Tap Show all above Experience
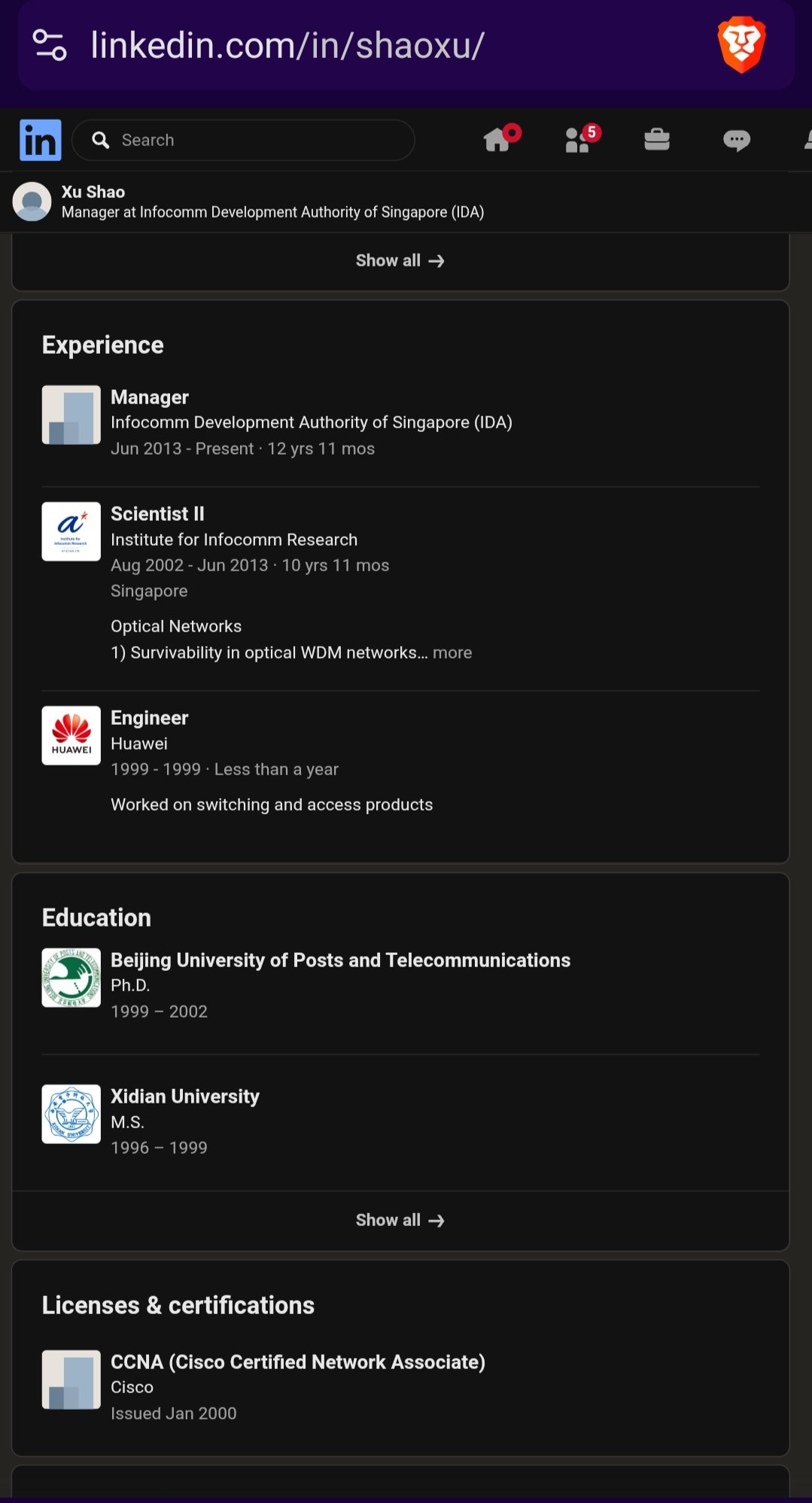 tap(400, 260)
